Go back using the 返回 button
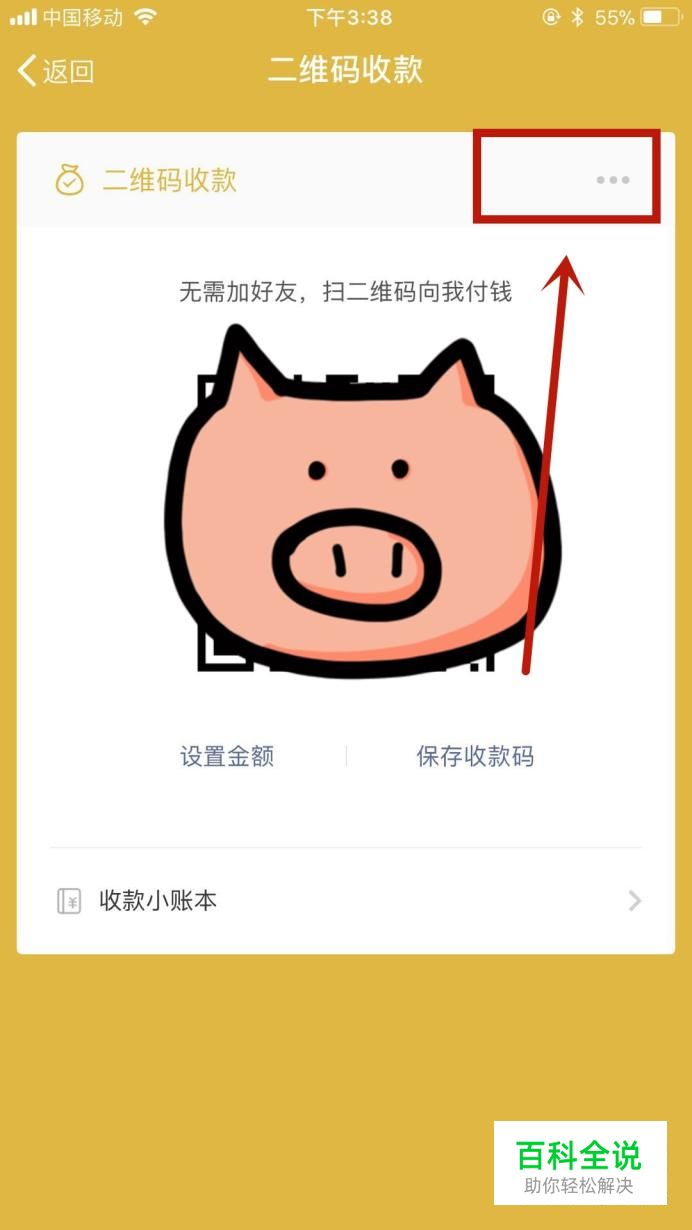Viewport: 692px width, 1230px height. pyautogui.click(x=56, y=71)
